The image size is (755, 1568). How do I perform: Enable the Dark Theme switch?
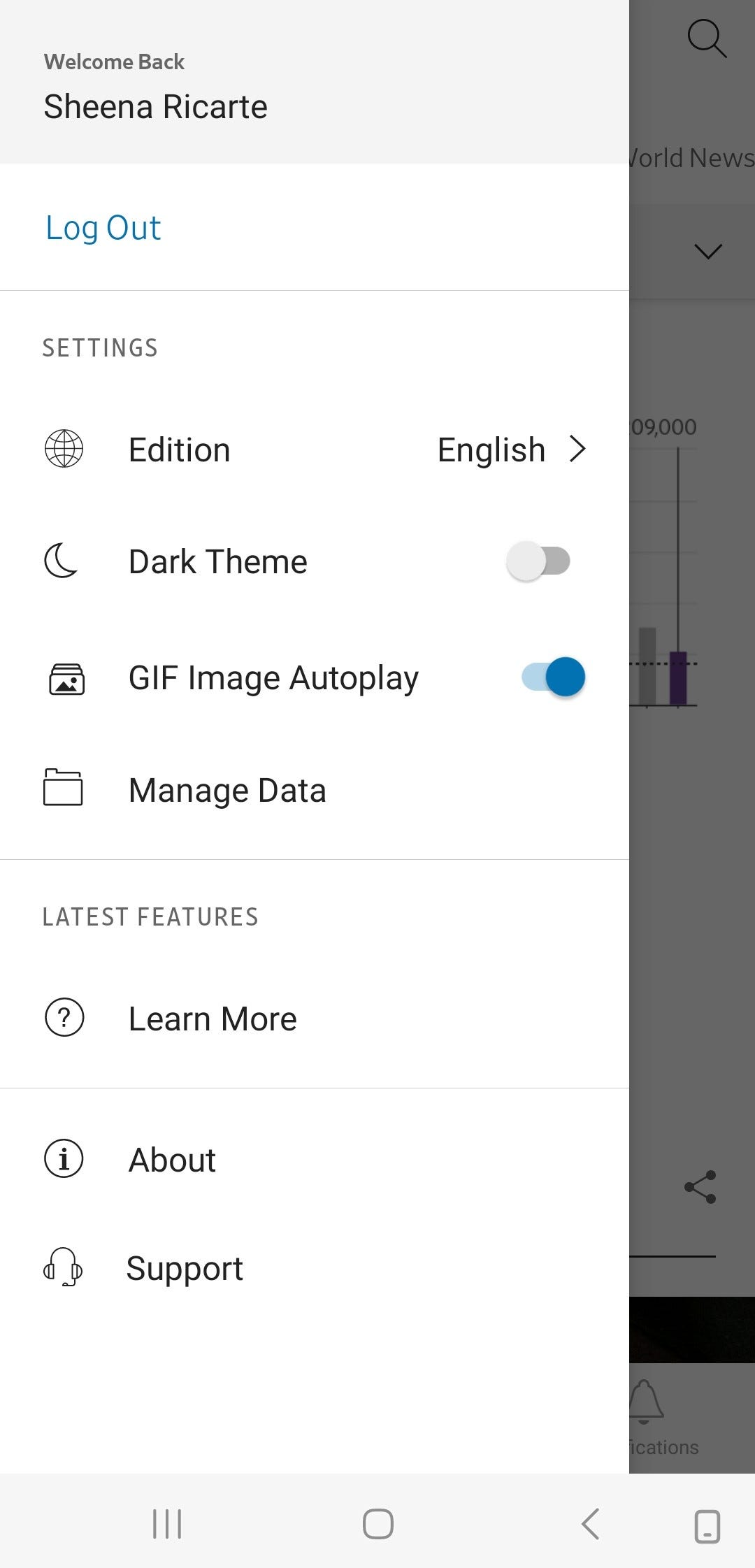coord(538,561)
